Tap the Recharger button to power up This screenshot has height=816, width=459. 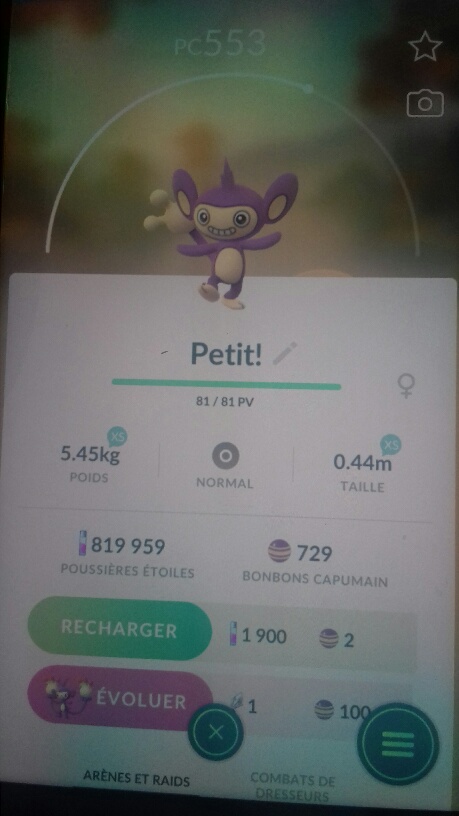point(119,629)
